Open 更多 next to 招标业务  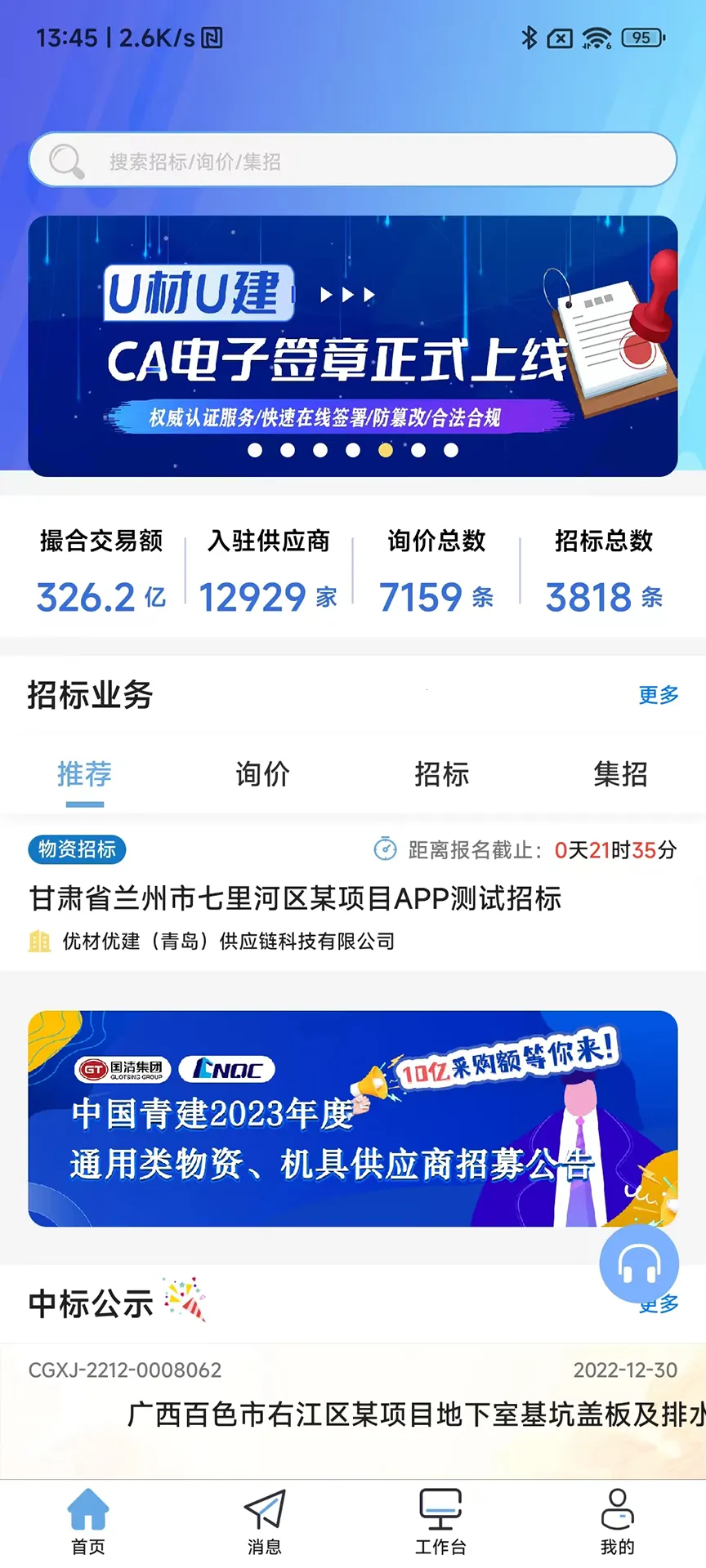click(x=658, y=695)
